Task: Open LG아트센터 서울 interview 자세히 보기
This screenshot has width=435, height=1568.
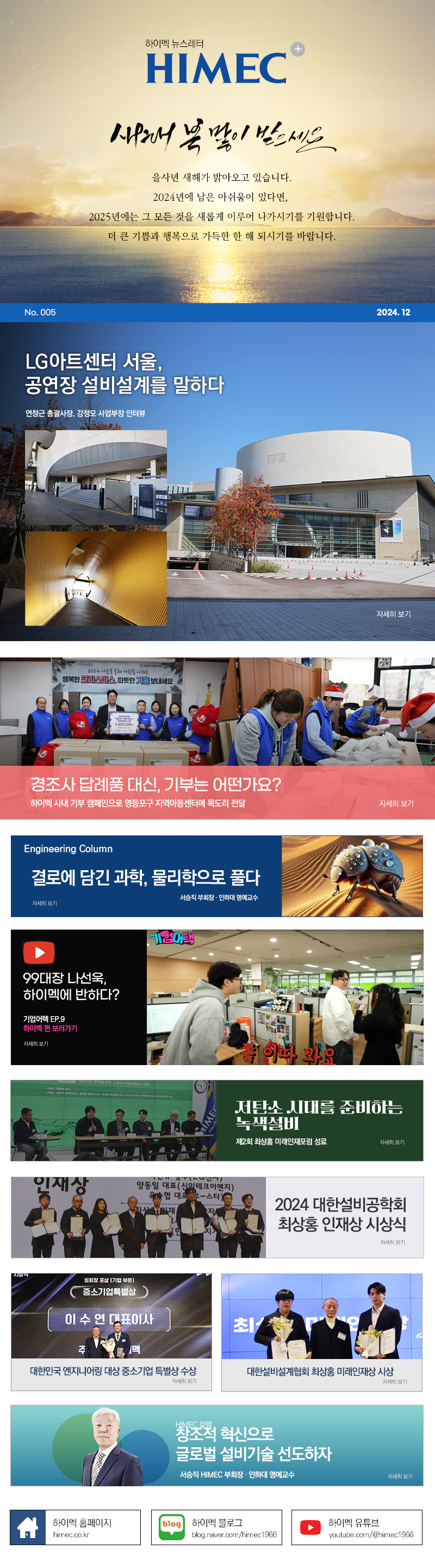Action: pos(393,613)
